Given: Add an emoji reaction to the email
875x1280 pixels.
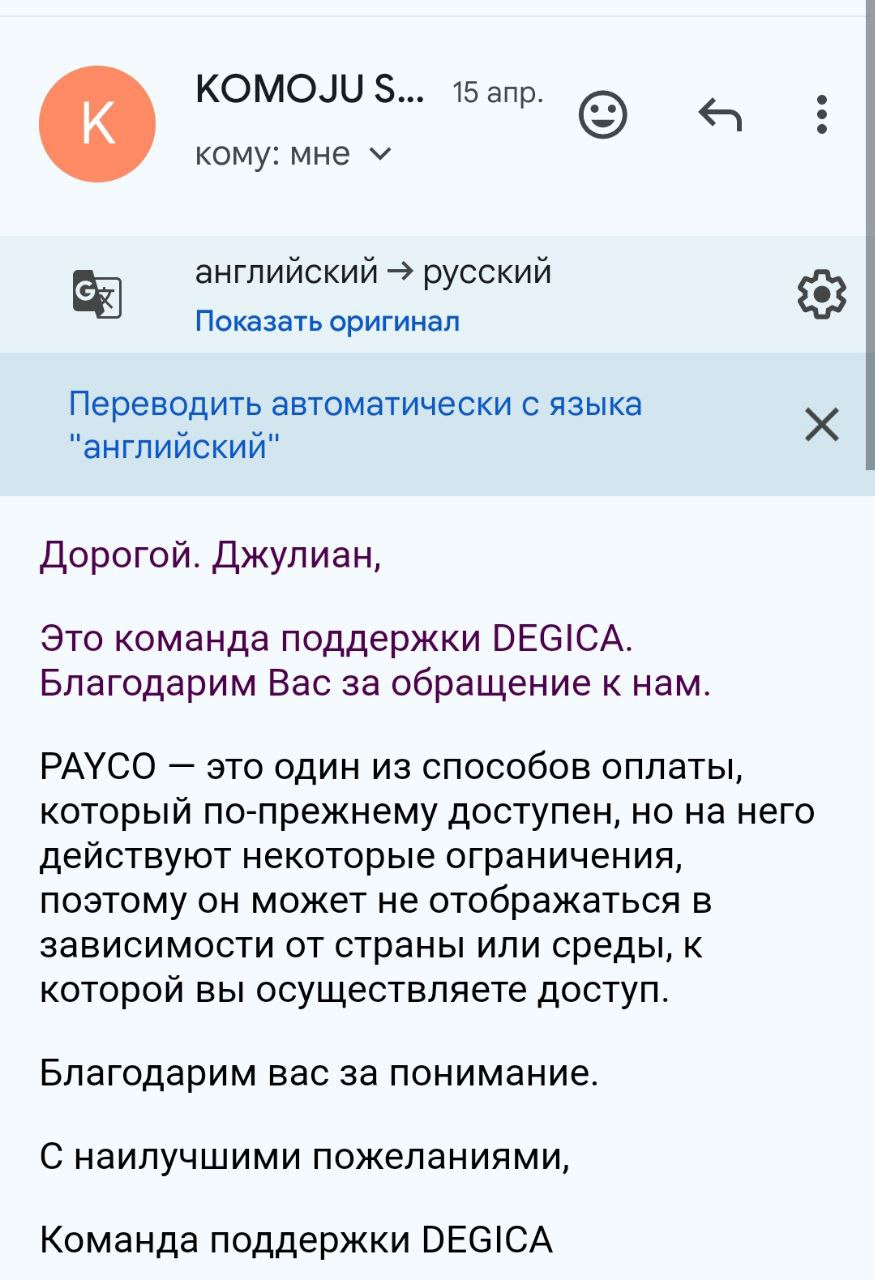Looking at the screenshot, I should click(x=604, y=116).
